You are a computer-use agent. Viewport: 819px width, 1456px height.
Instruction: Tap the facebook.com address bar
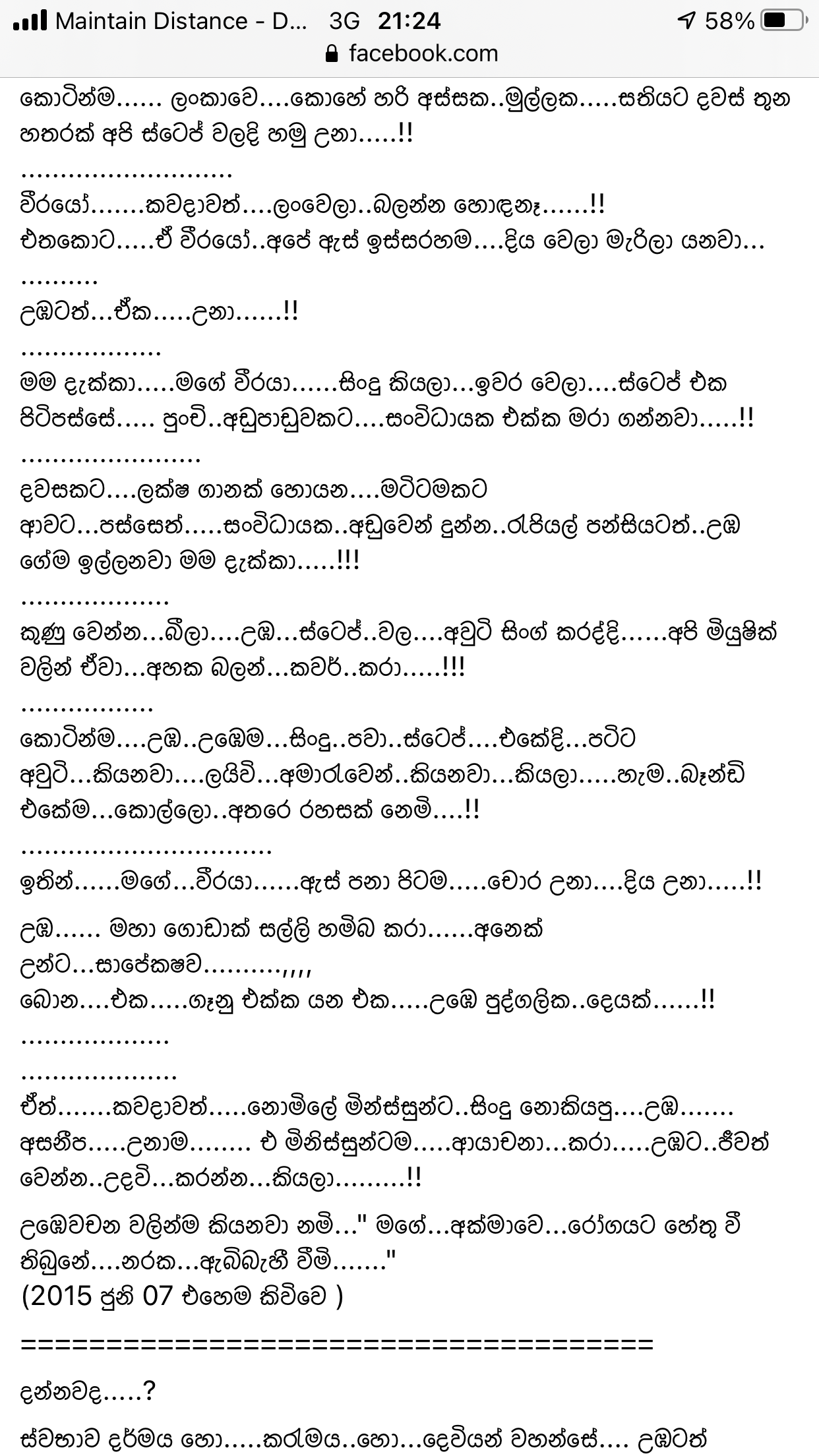pyautogui.click(x=412, y=53)
